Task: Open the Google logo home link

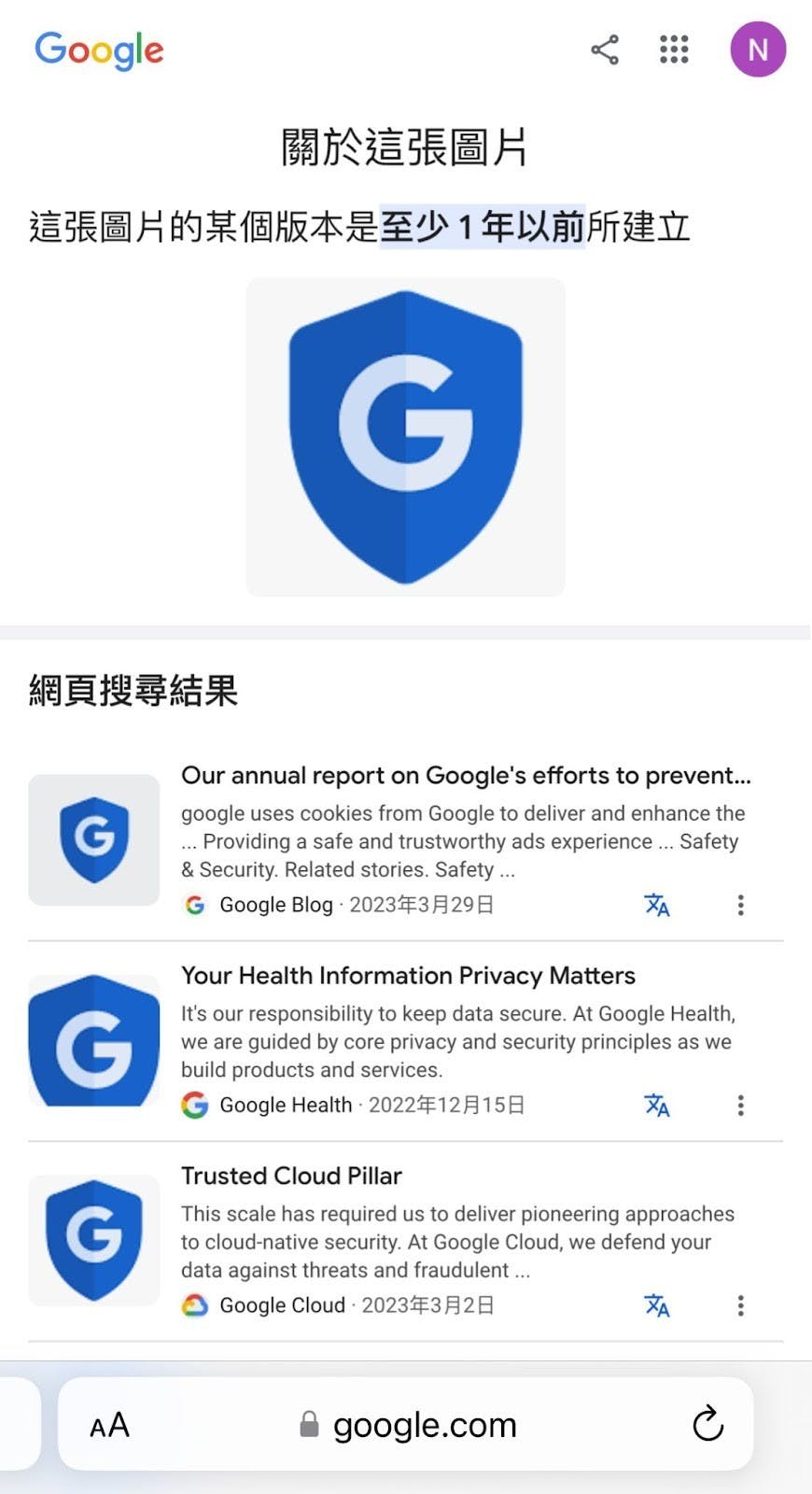Action: click(x=99, y=50)
